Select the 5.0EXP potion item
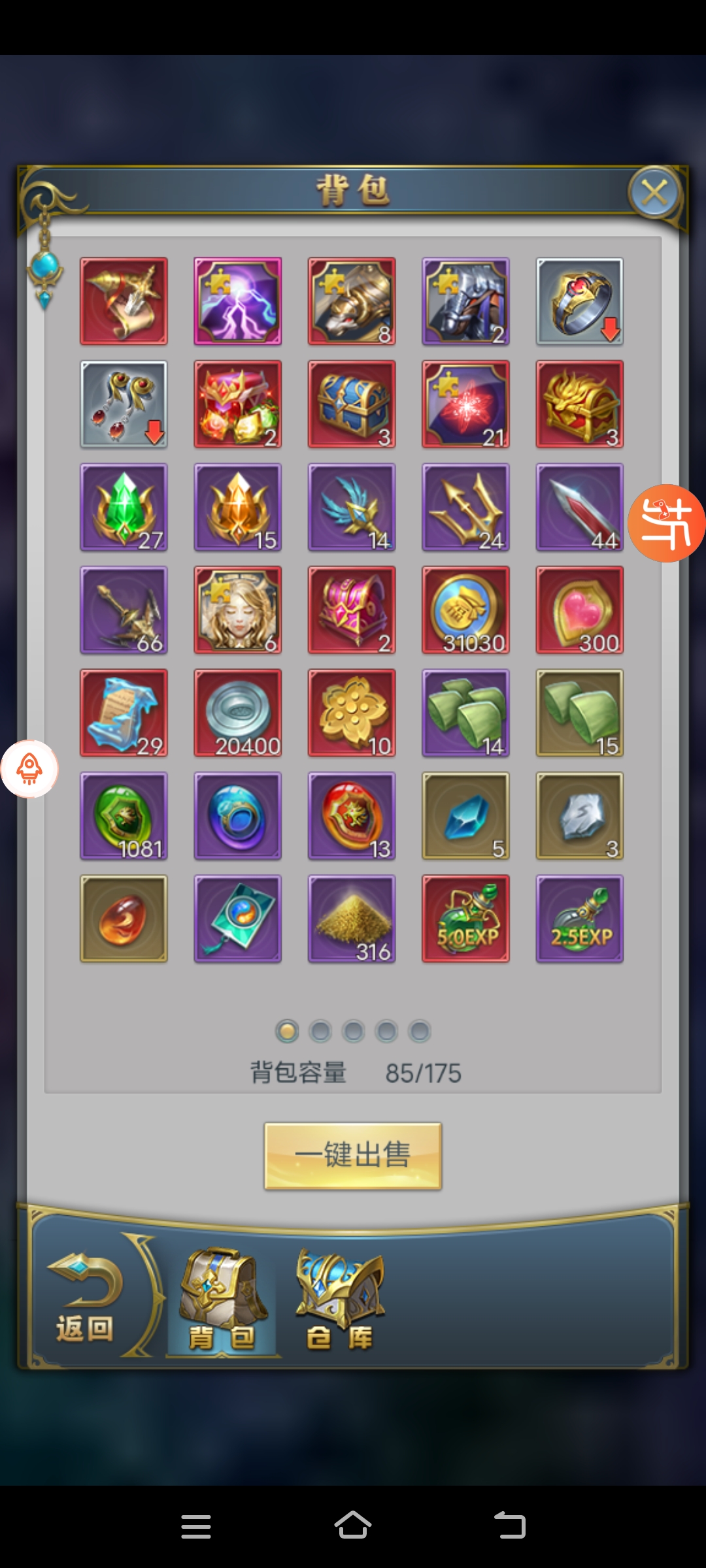 coord(465,919)
